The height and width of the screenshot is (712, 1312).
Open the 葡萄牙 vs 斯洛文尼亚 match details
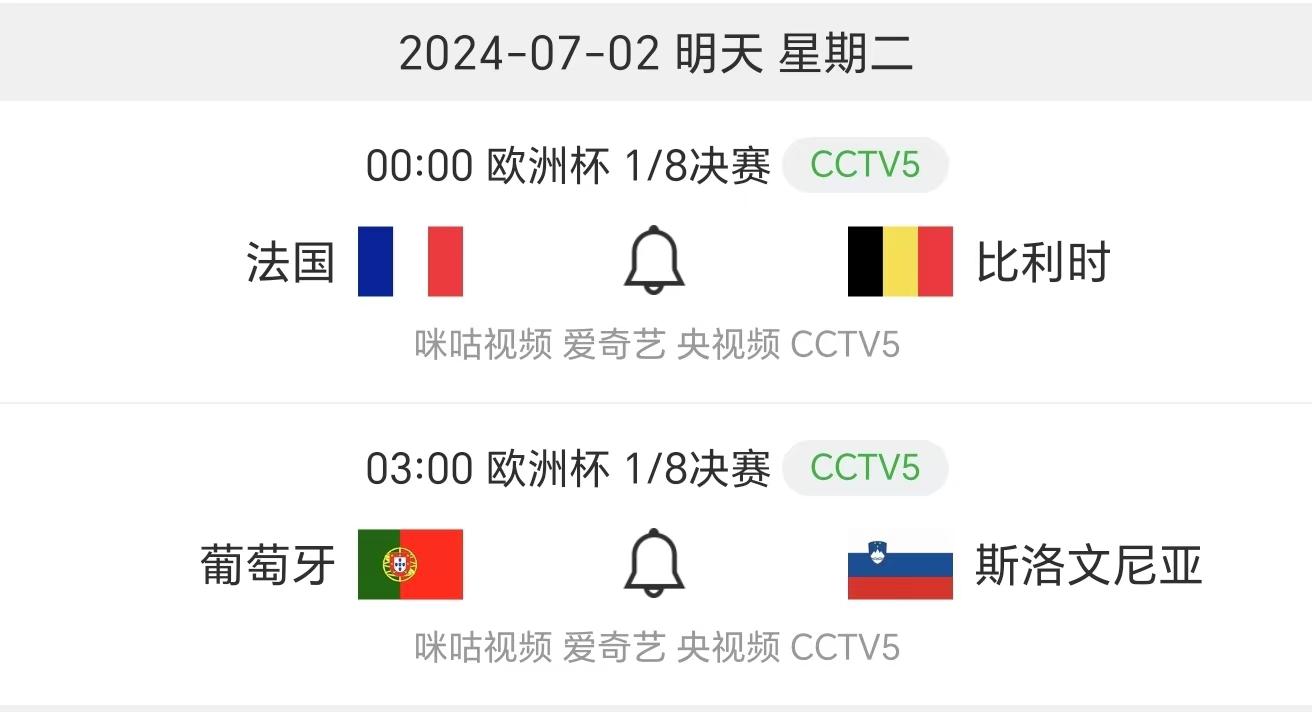pos(268,565)
